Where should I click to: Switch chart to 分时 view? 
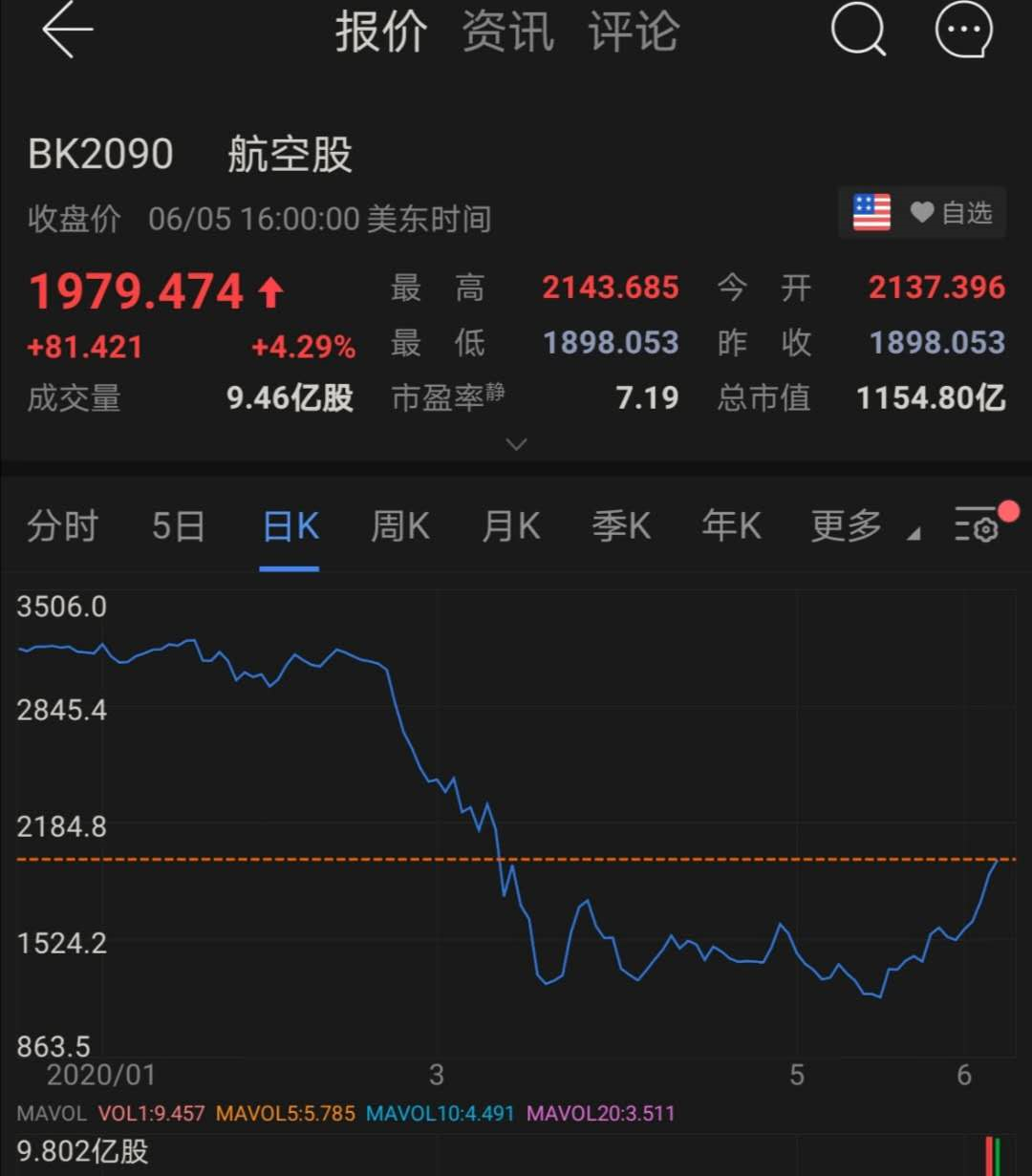click(62, 526)
